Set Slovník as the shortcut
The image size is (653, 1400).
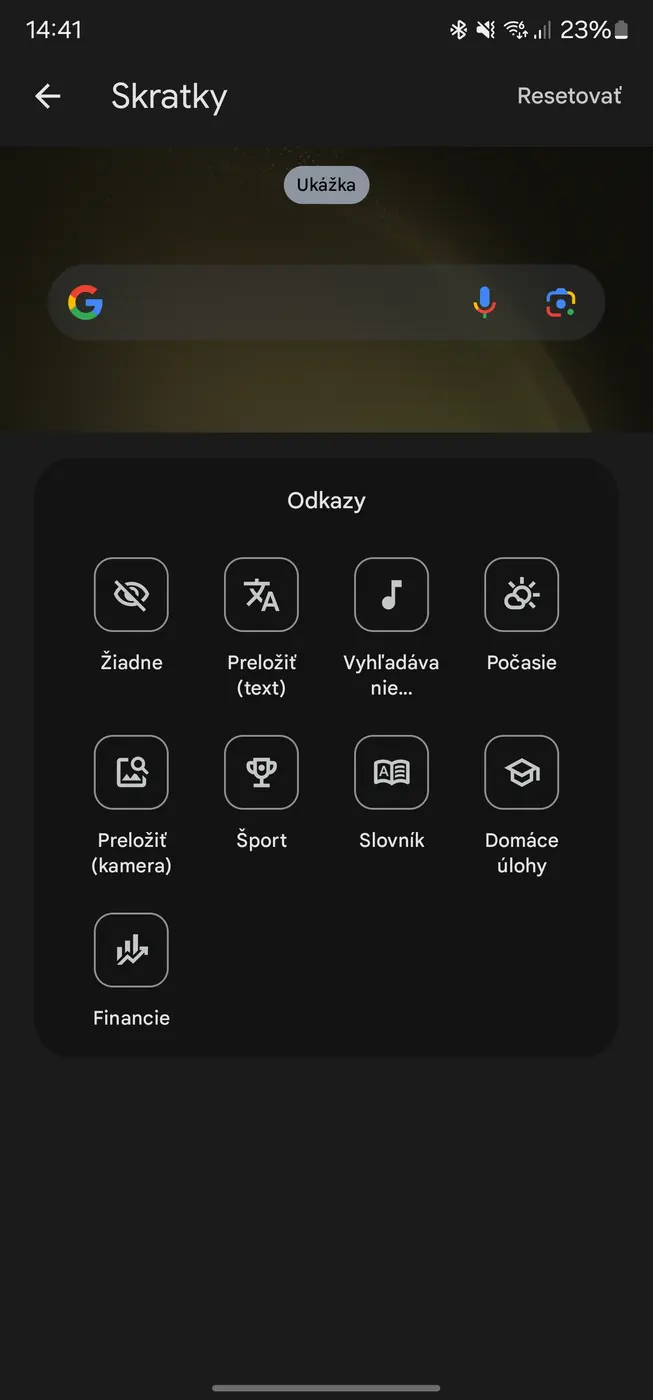(391, 772)
